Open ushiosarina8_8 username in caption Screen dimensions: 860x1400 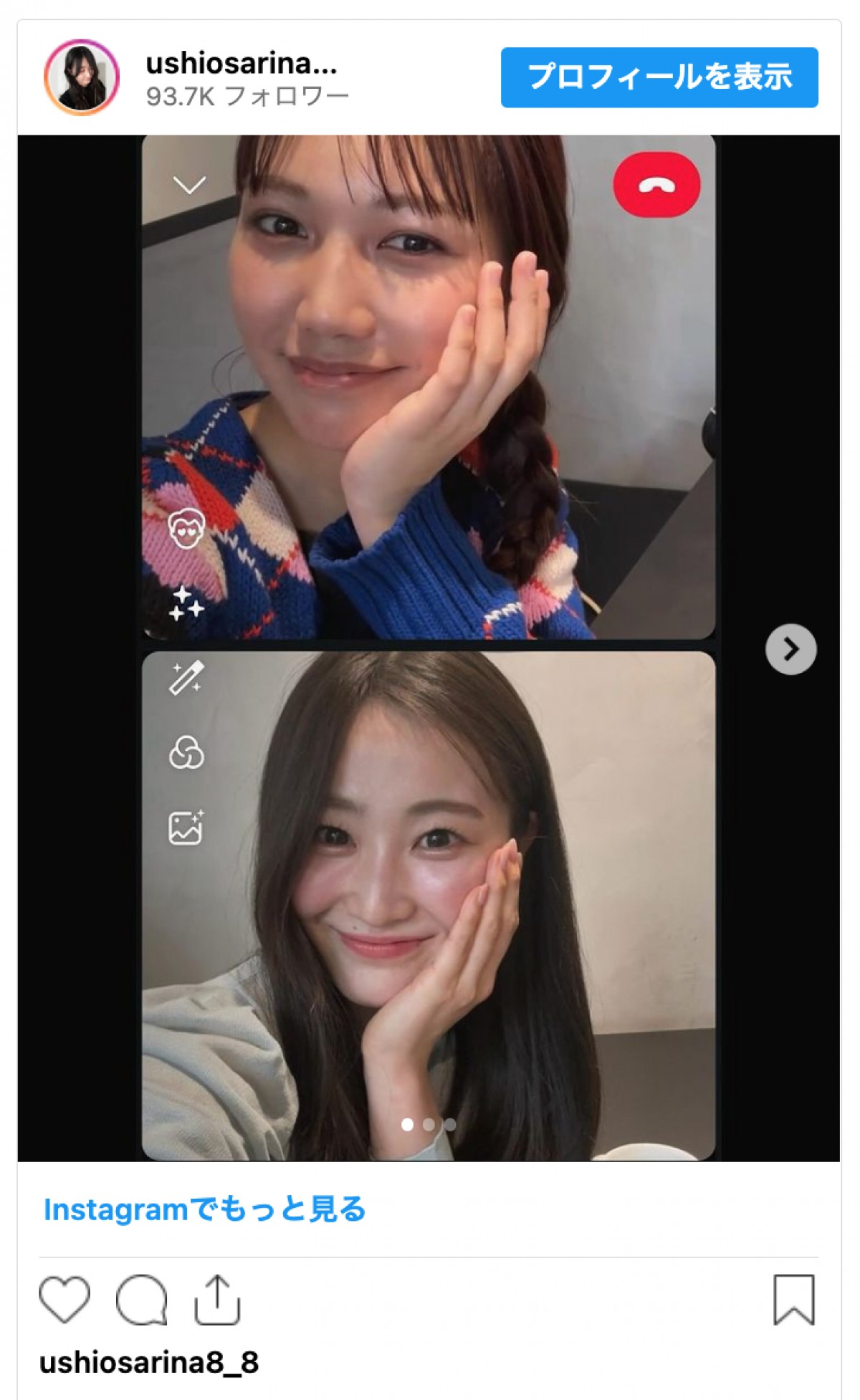149,1362
